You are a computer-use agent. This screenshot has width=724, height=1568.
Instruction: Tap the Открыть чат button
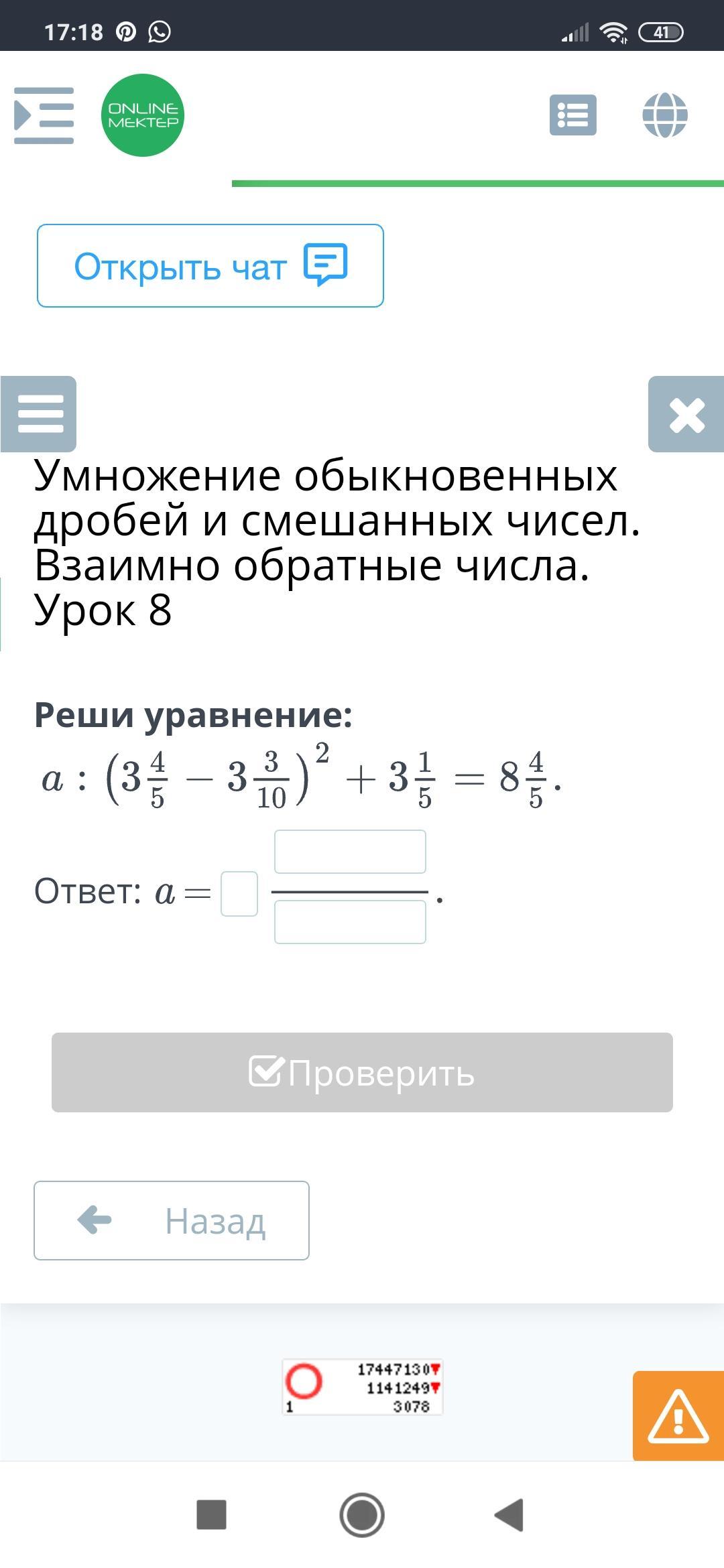(210, 266)
